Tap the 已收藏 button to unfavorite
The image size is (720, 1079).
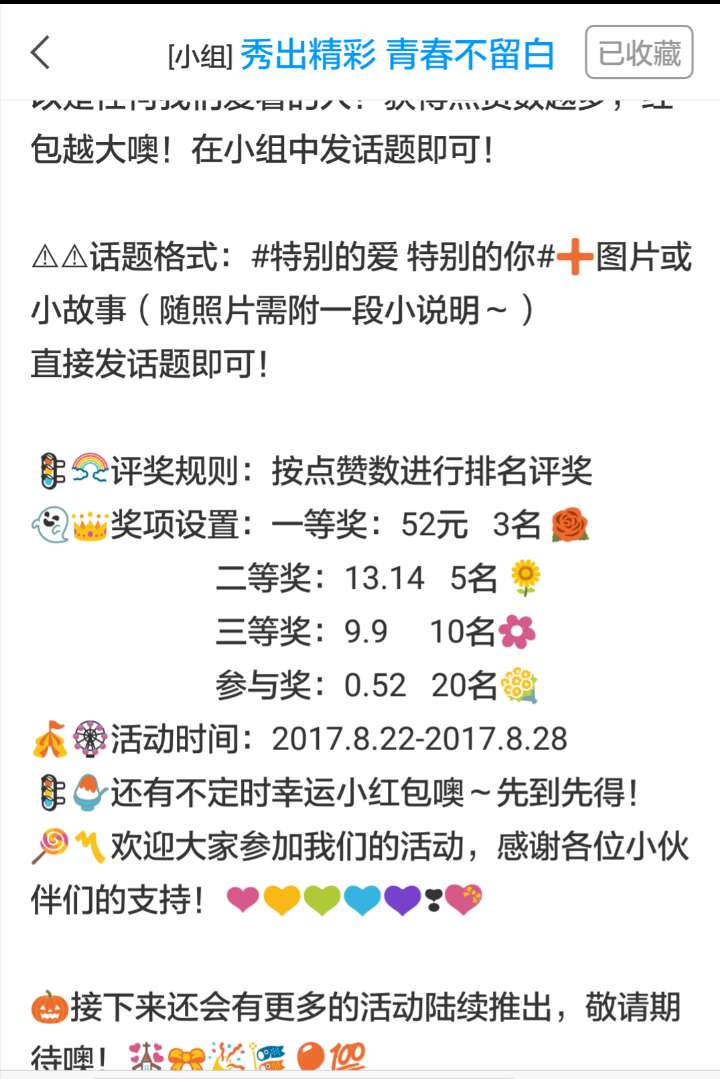click(639, 53)
